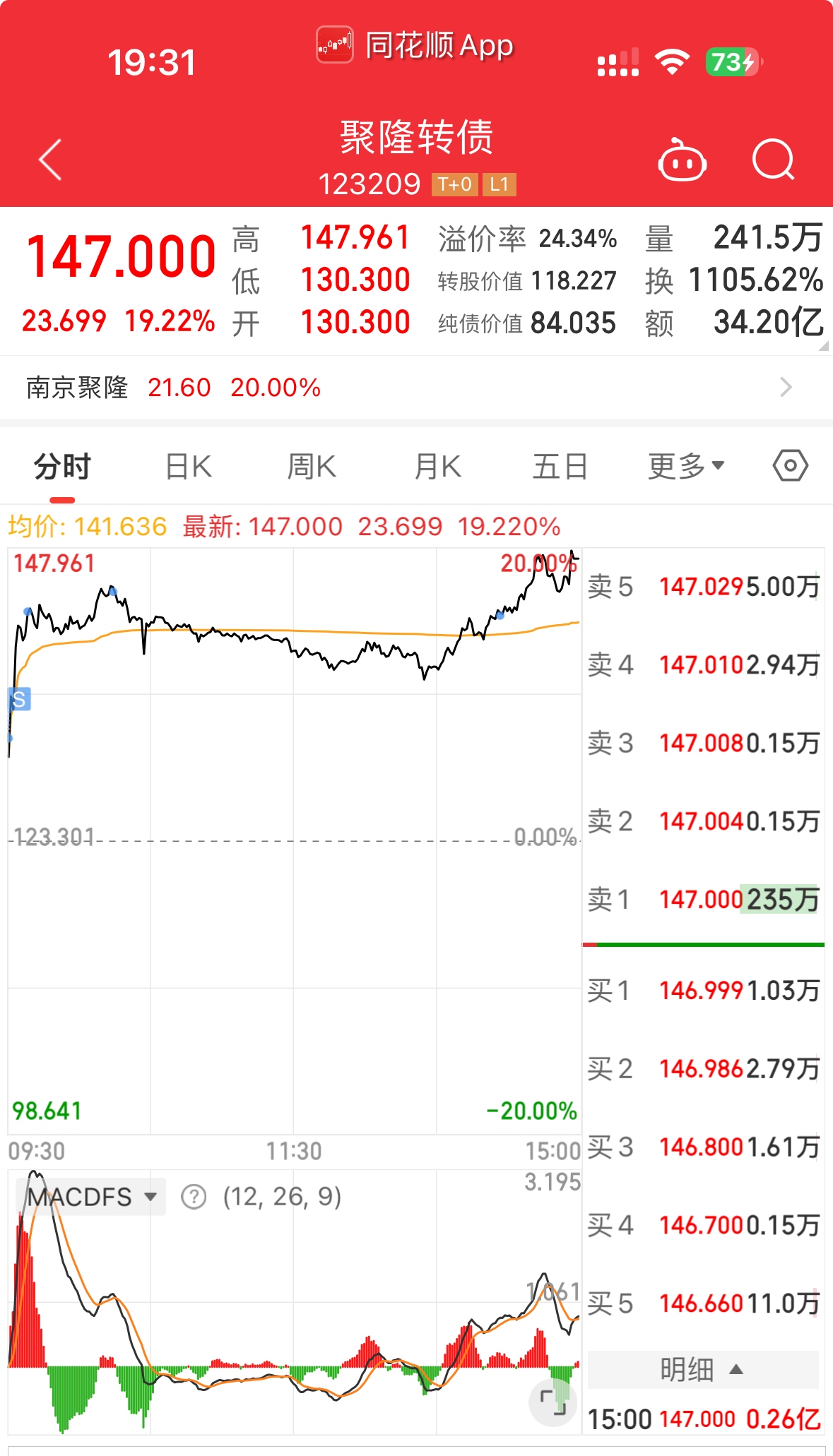The width and height of the screenshot is (833, 1456).
Task: Tap the 同花顺 App logo at the top
Action: [335, 44]
